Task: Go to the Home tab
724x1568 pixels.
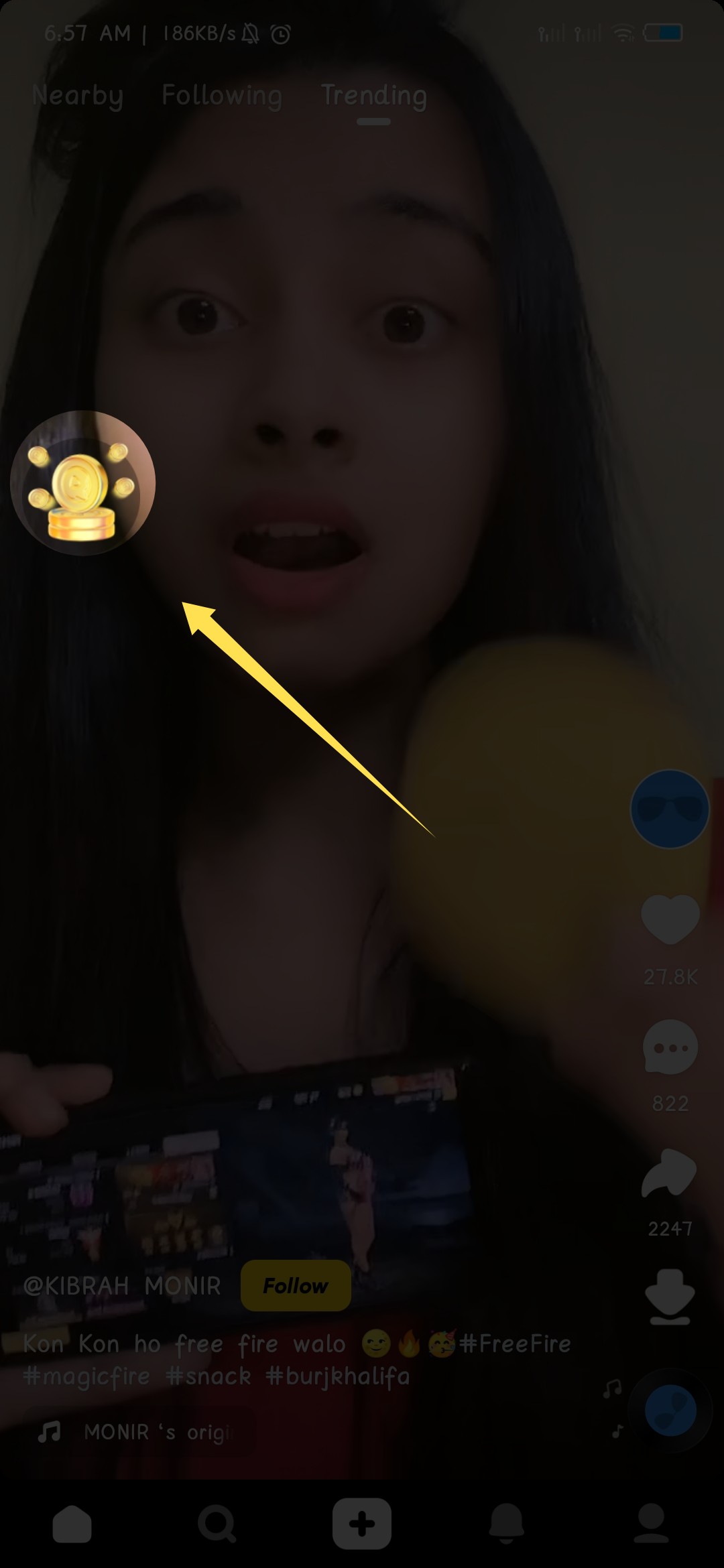Action: tap(72, 1523)
